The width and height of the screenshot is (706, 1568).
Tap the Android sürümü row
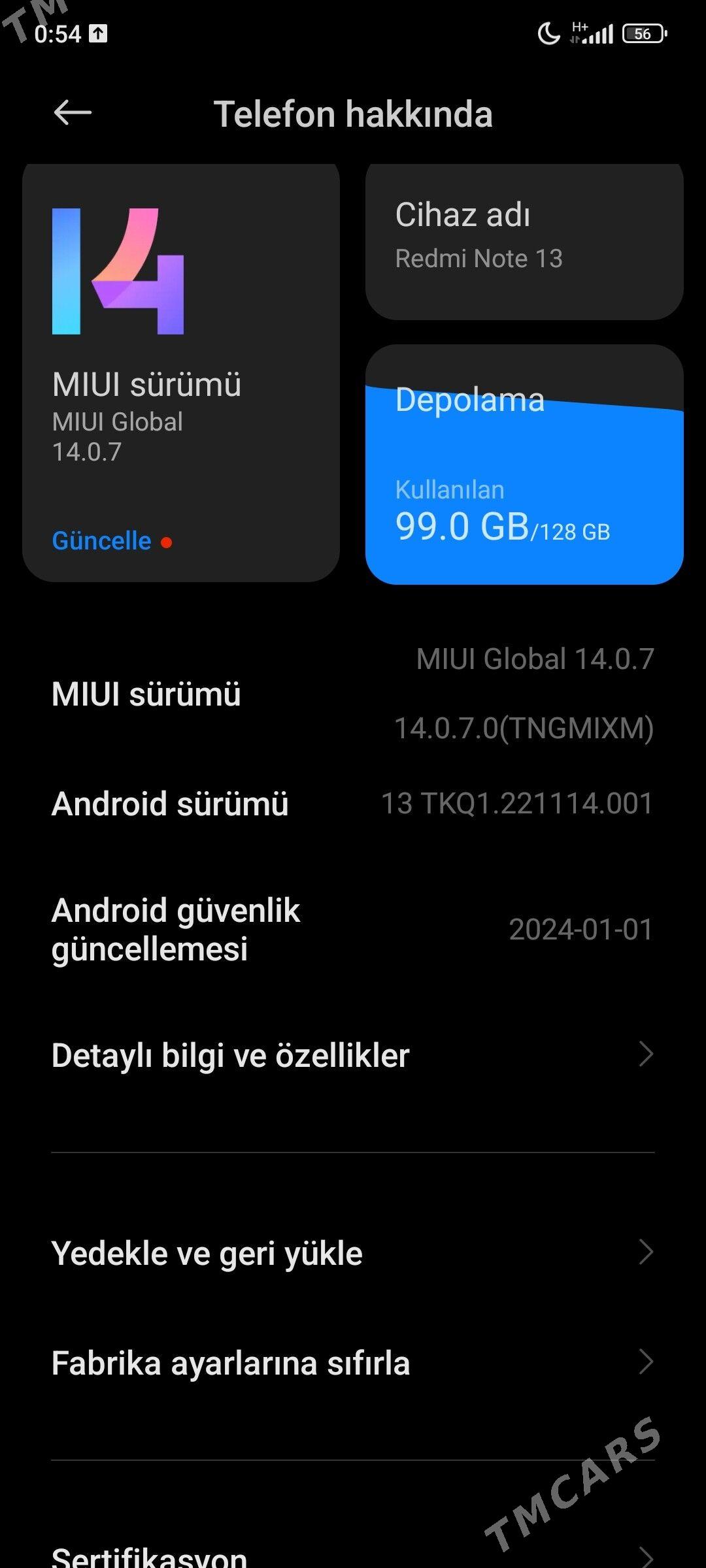tap(353, 804)
